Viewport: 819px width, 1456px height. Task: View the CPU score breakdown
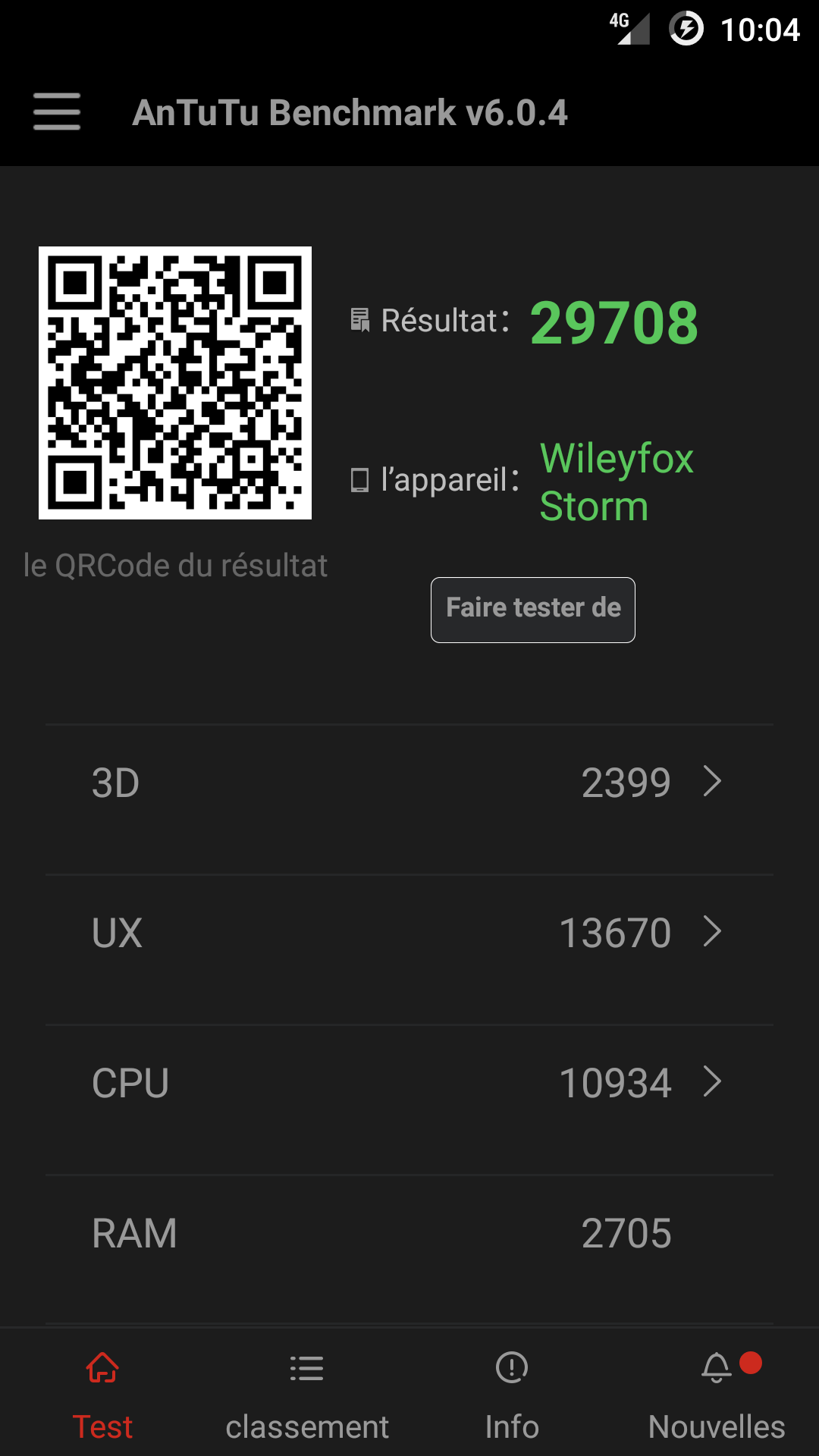coord(409,1083)
